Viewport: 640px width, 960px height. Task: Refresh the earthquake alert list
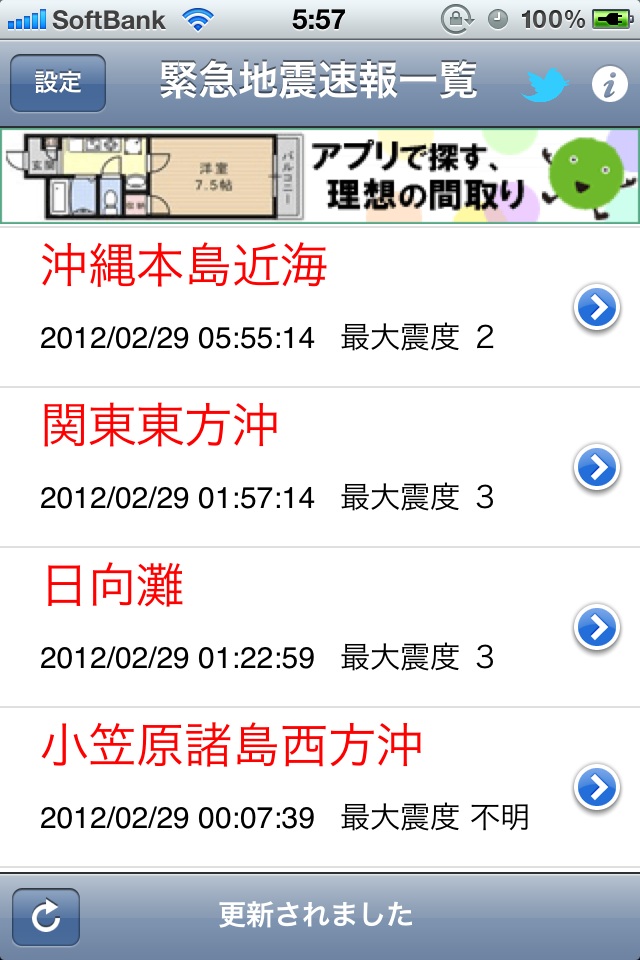pos(46,916)
